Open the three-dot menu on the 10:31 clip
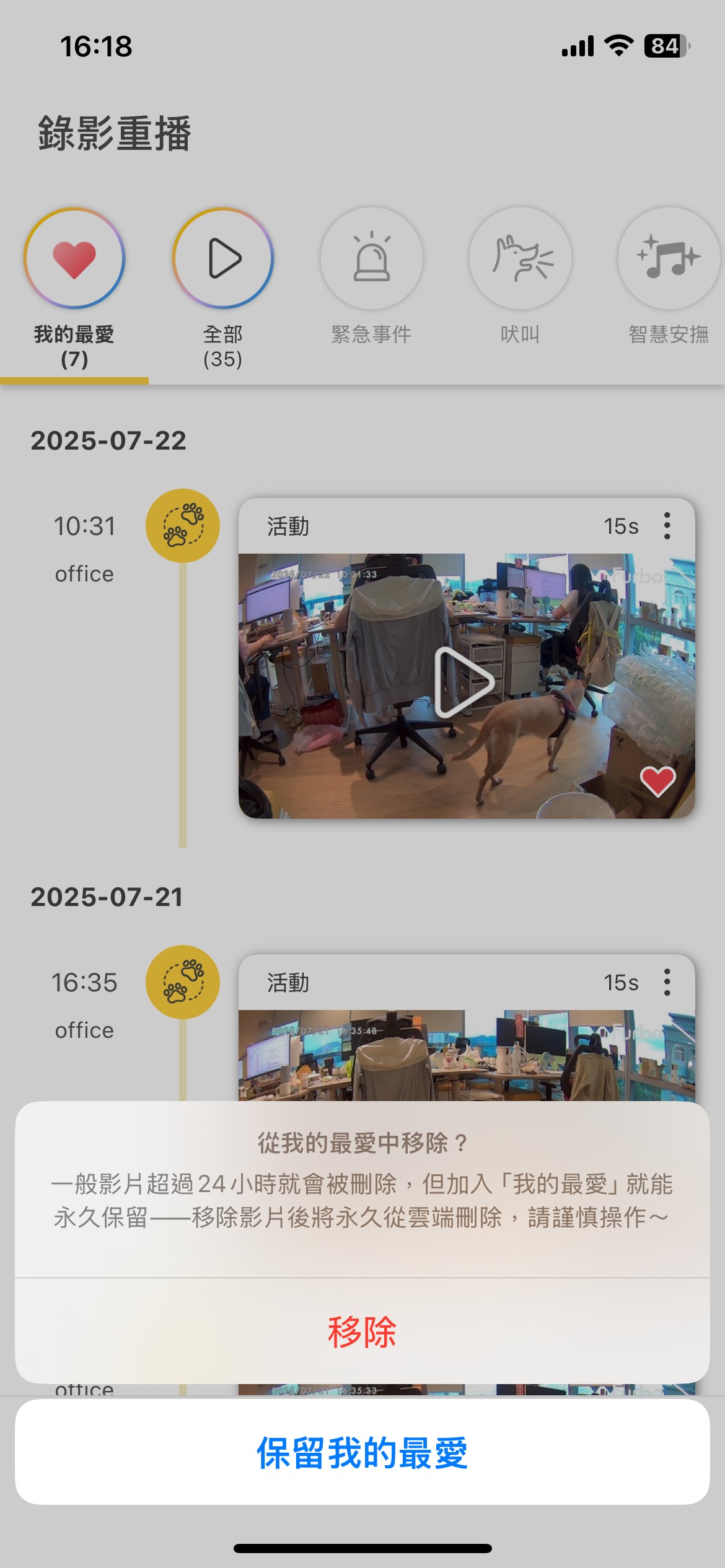This screenshot has height=1568, width=725. 667,527
